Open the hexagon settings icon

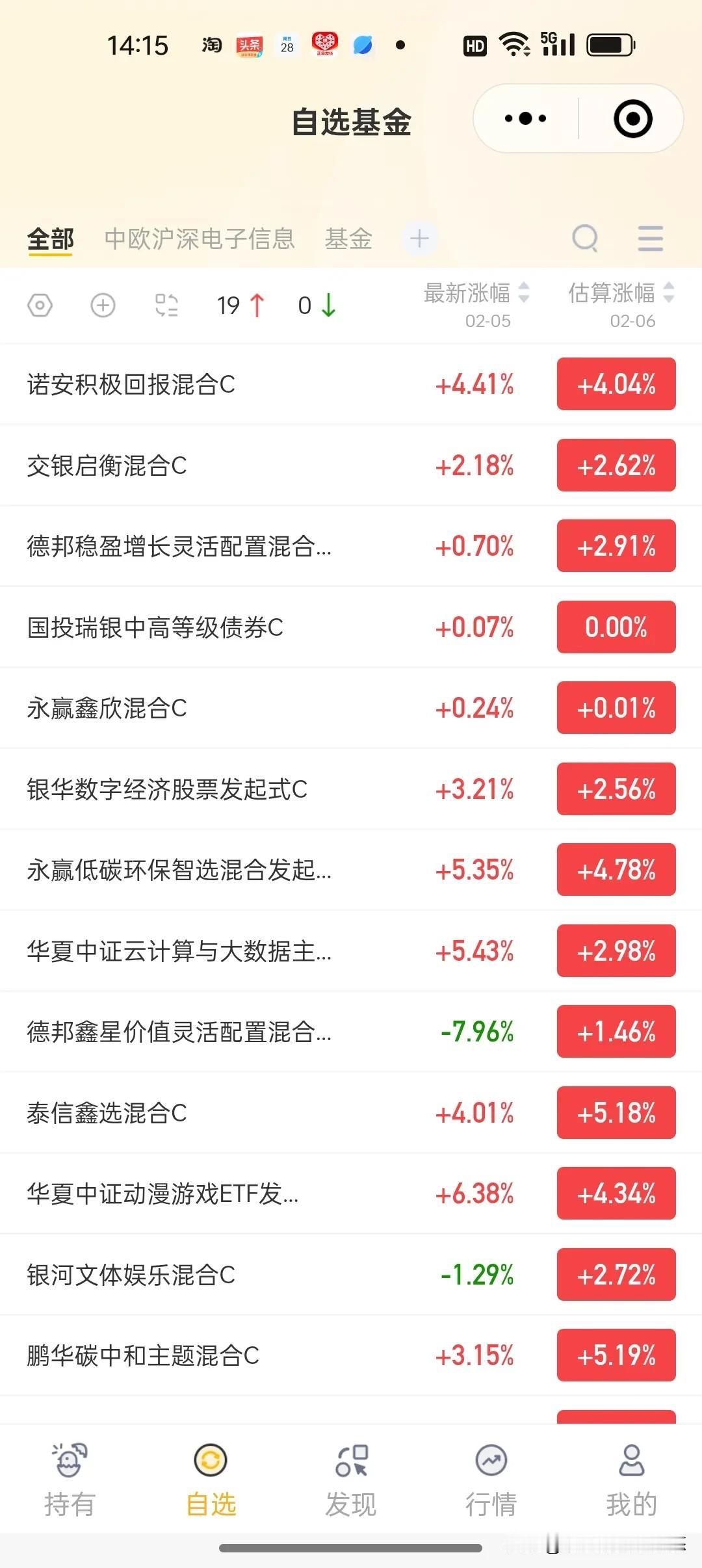[x=40, y=305]
